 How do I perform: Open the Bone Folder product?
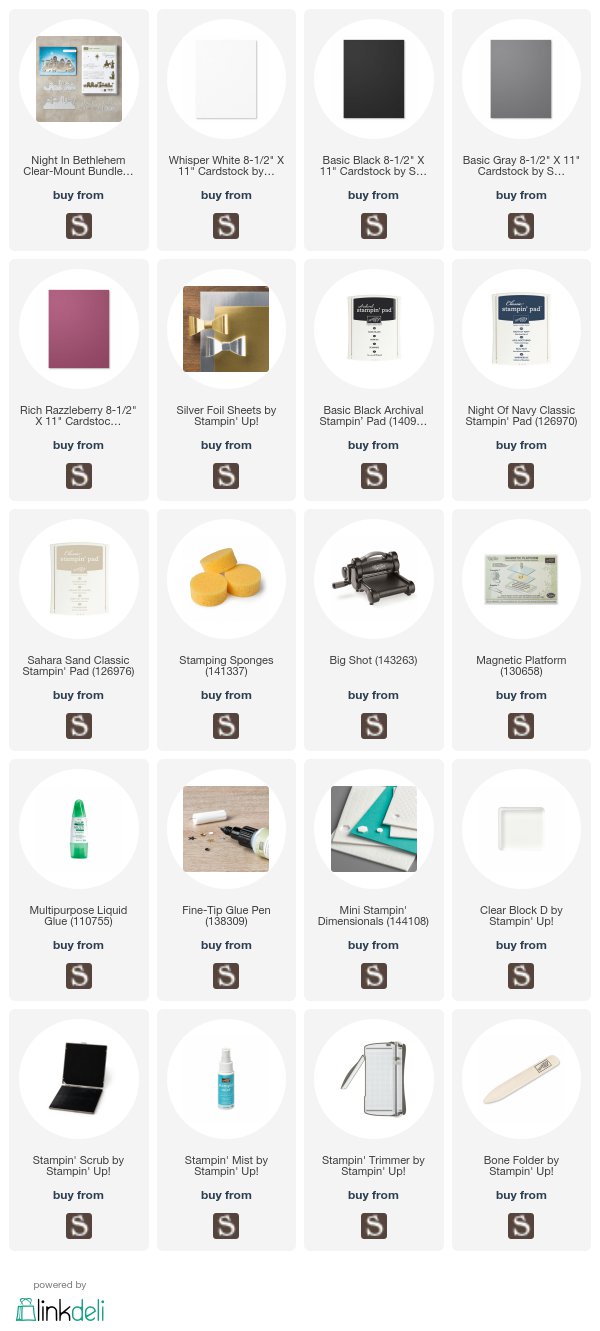pyautogui.click(x=521, y=1130)
